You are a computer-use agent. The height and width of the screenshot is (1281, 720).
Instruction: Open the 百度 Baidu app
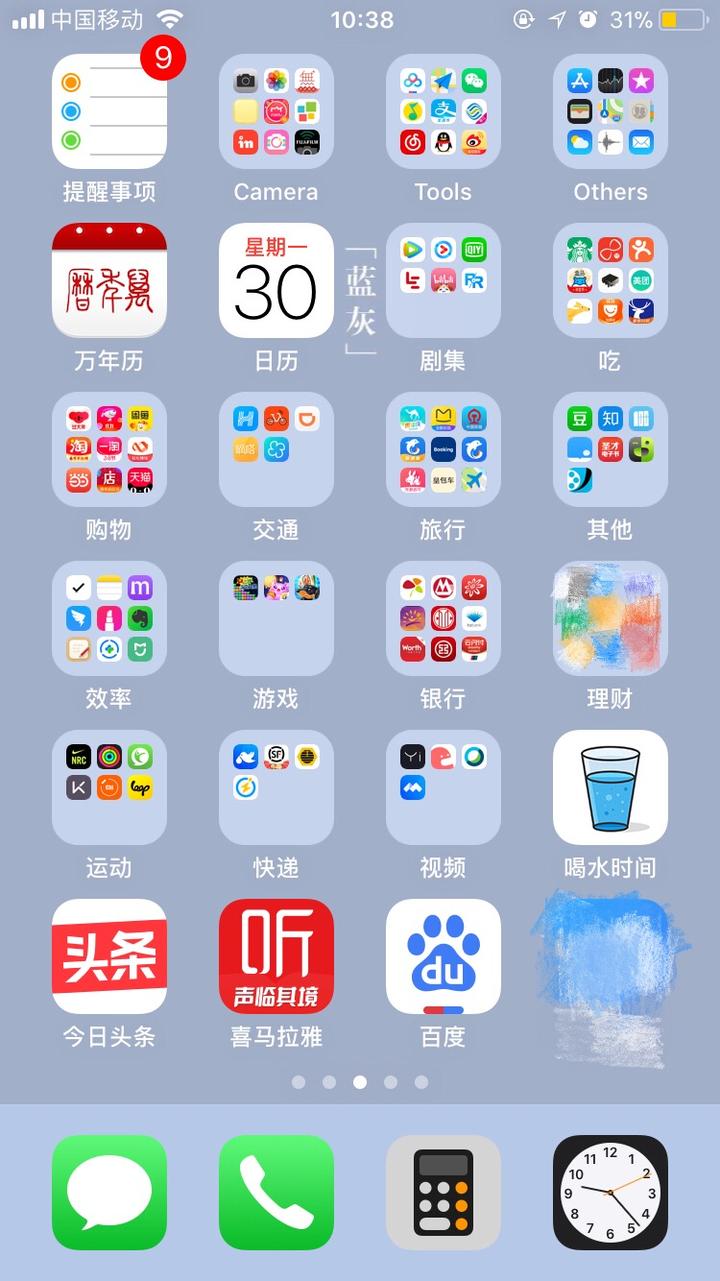443,956
